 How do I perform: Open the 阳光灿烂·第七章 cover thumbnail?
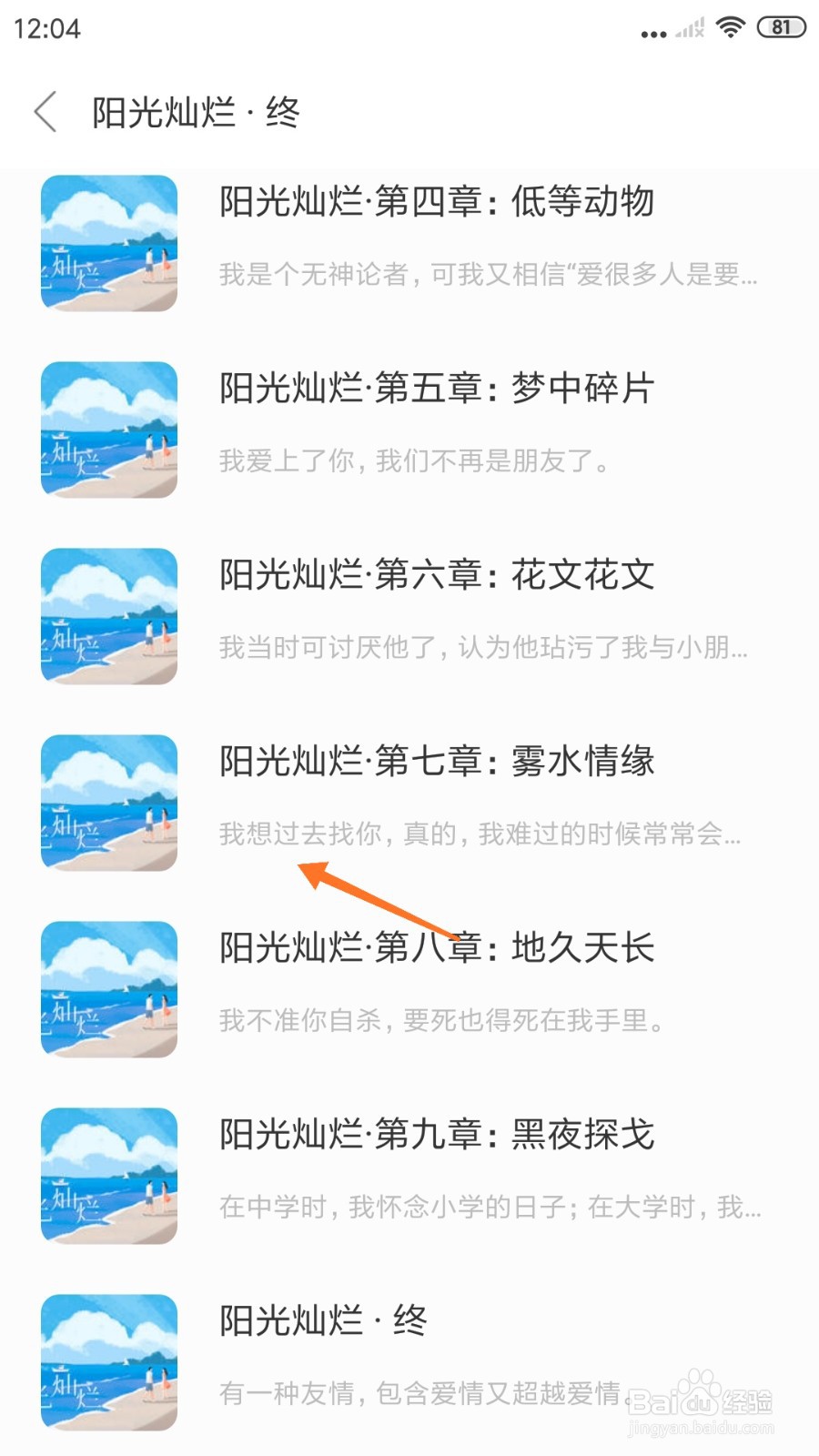tap(108, 802)
